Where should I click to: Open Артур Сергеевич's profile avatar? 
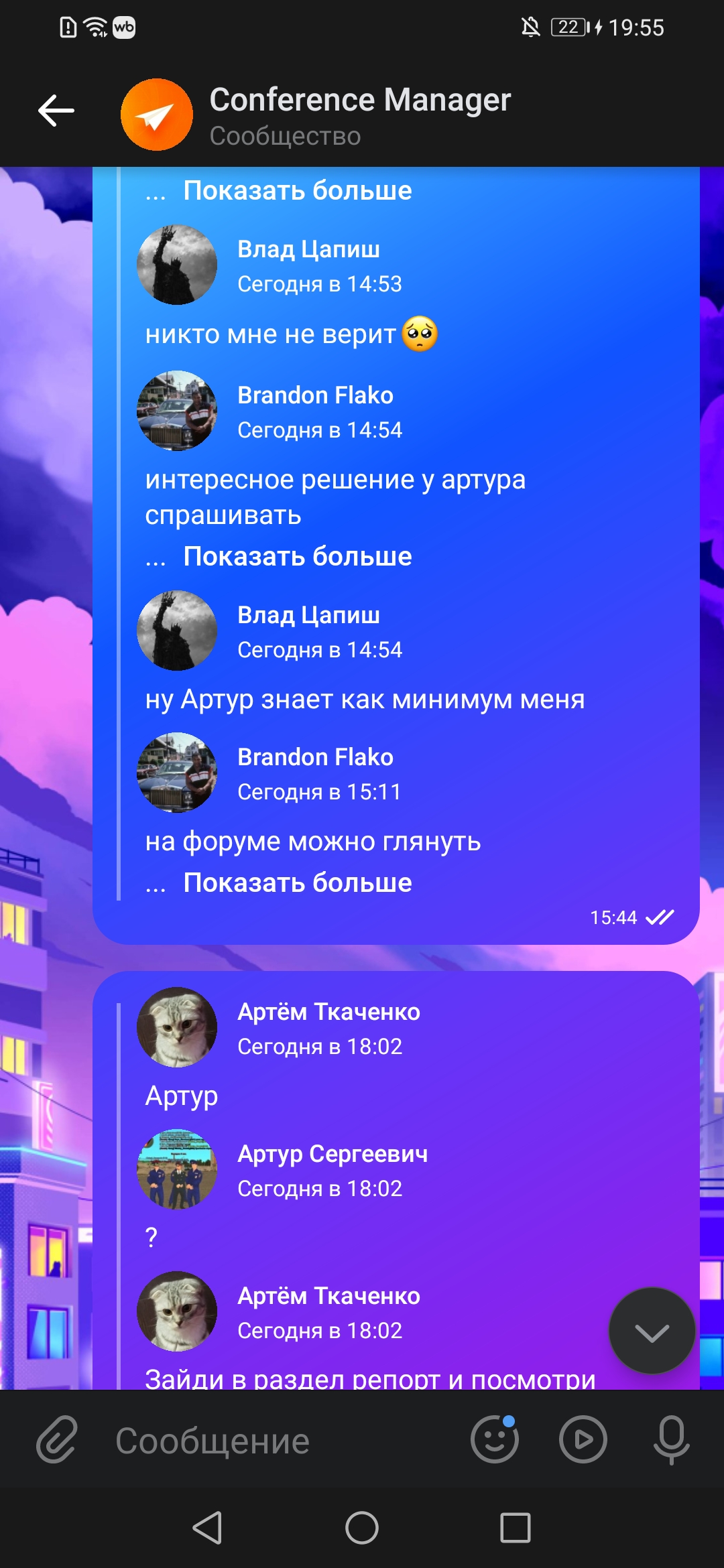(177, 1170)
